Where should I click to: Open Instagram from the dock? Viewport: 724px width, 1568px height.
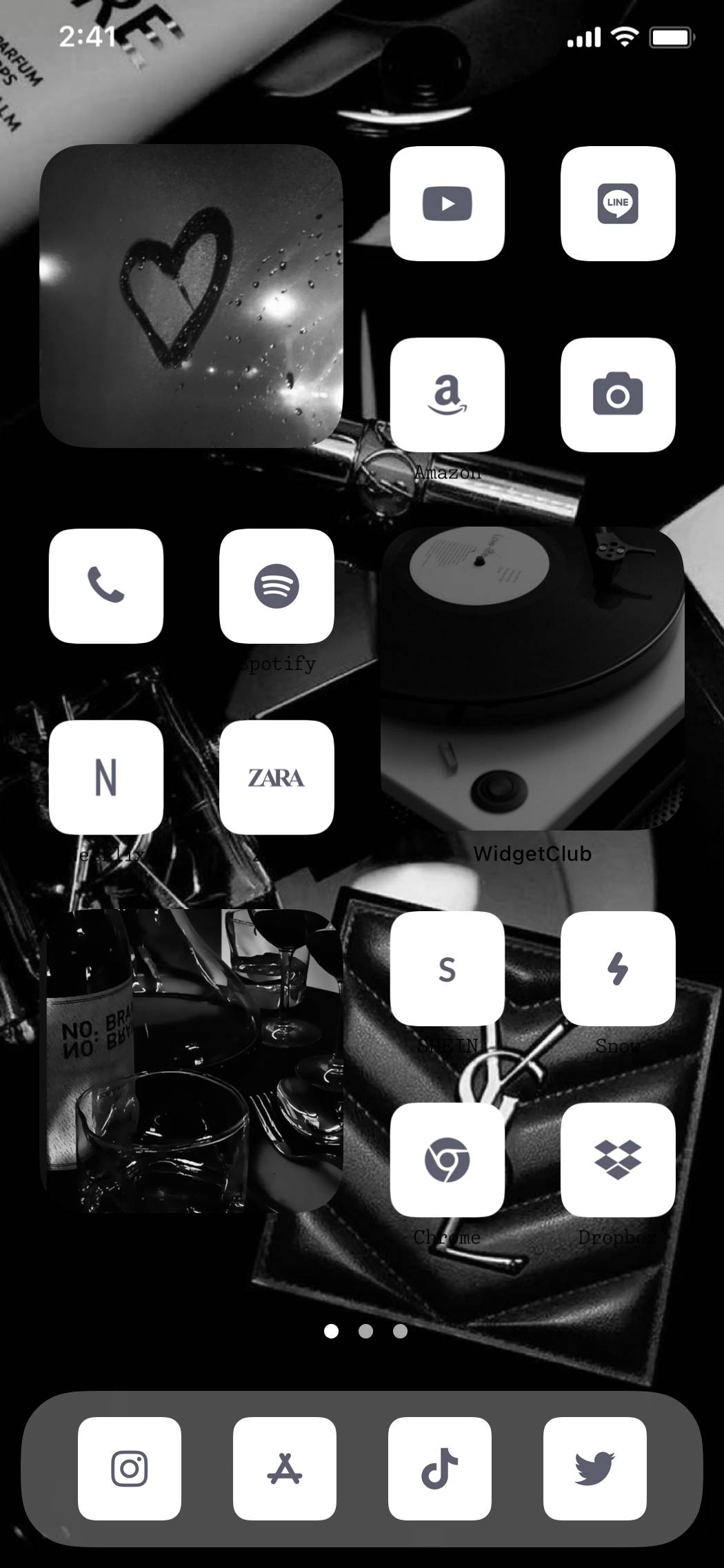130,1468
